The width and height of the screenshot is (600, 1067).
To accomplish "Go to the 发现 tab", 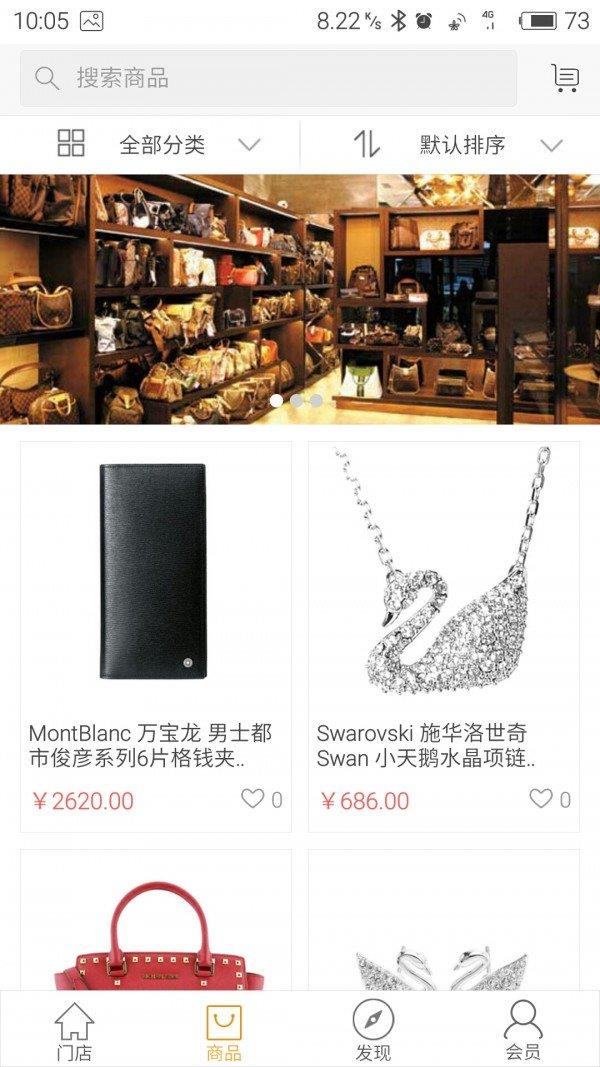I will (373, 1030).
